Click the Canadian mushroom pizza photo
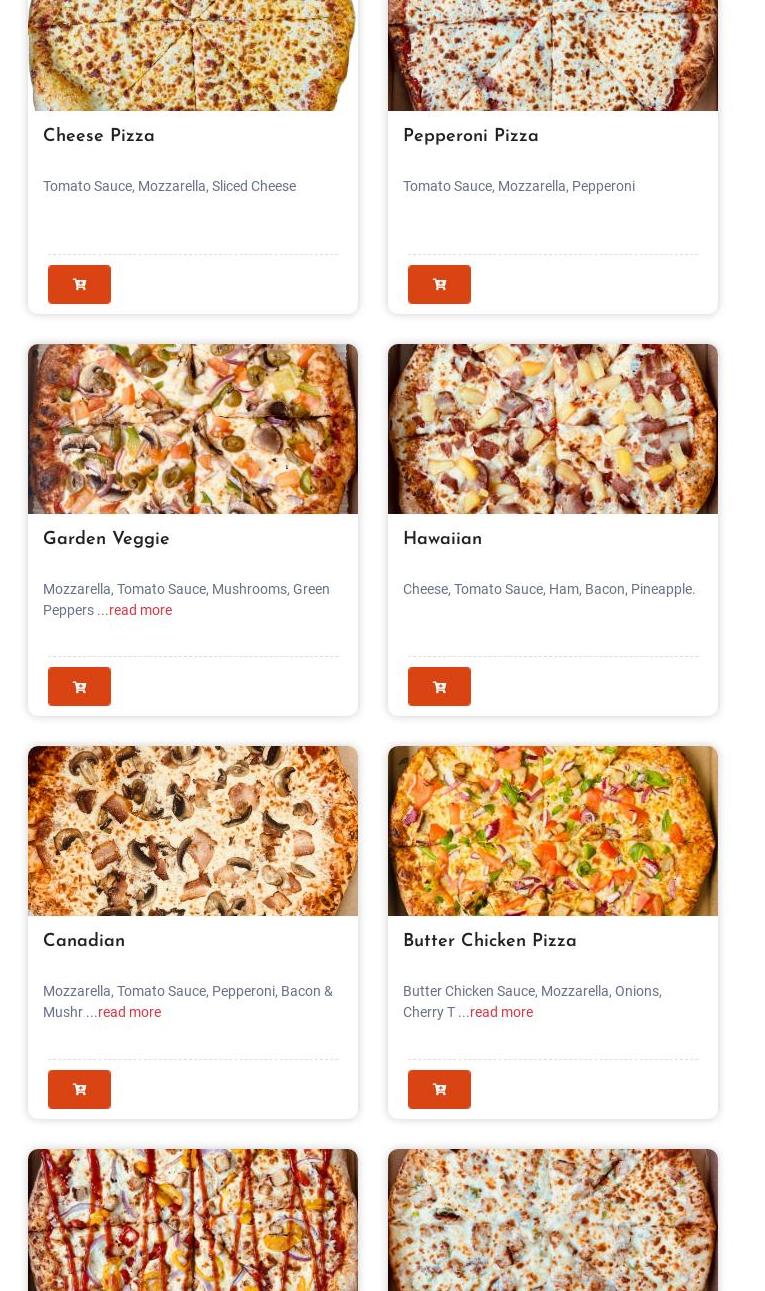Viewport: 765px width, 1291px height. click(x=192, y=831)
